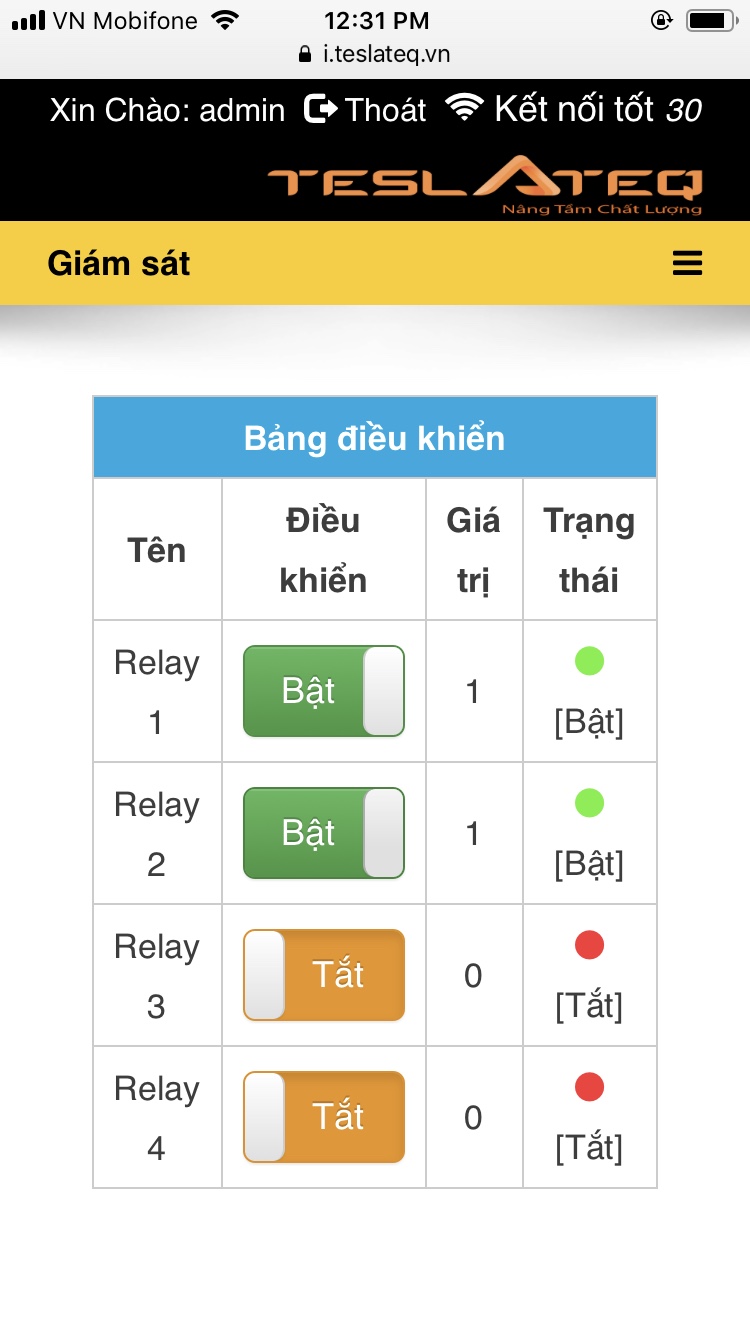Turn off the Relay 1 switch
This screenshot has height=1334, width=750.
click(x=323, y=691)
